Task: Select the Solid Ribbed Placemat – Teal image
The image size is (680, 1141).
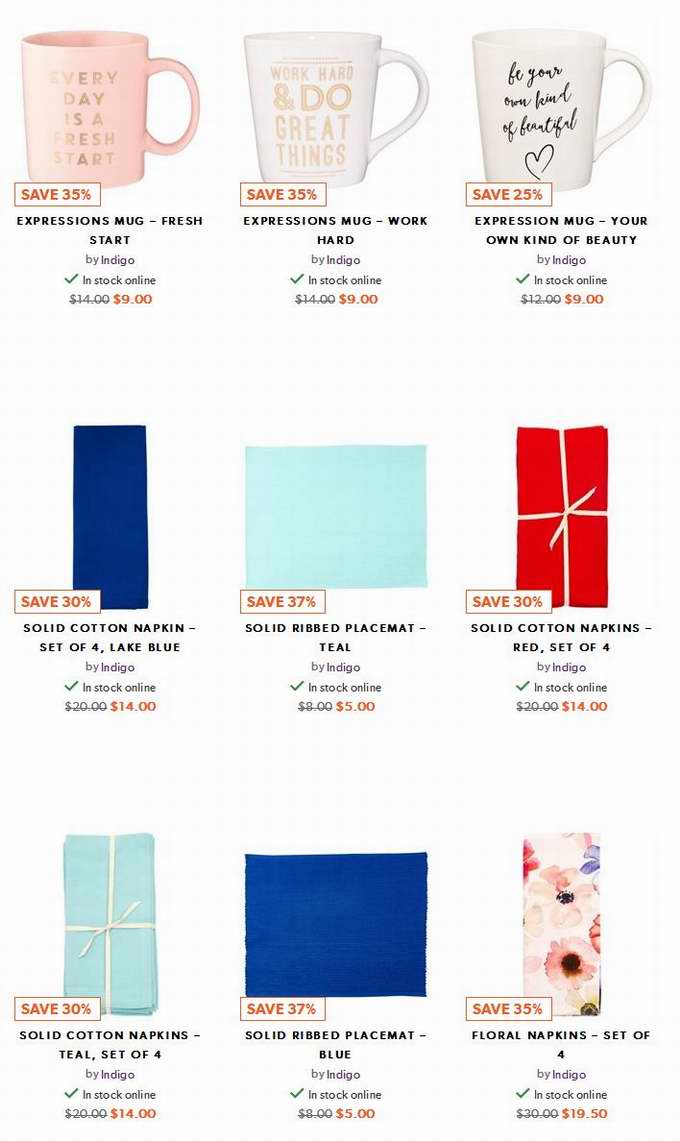Action: 336,516
